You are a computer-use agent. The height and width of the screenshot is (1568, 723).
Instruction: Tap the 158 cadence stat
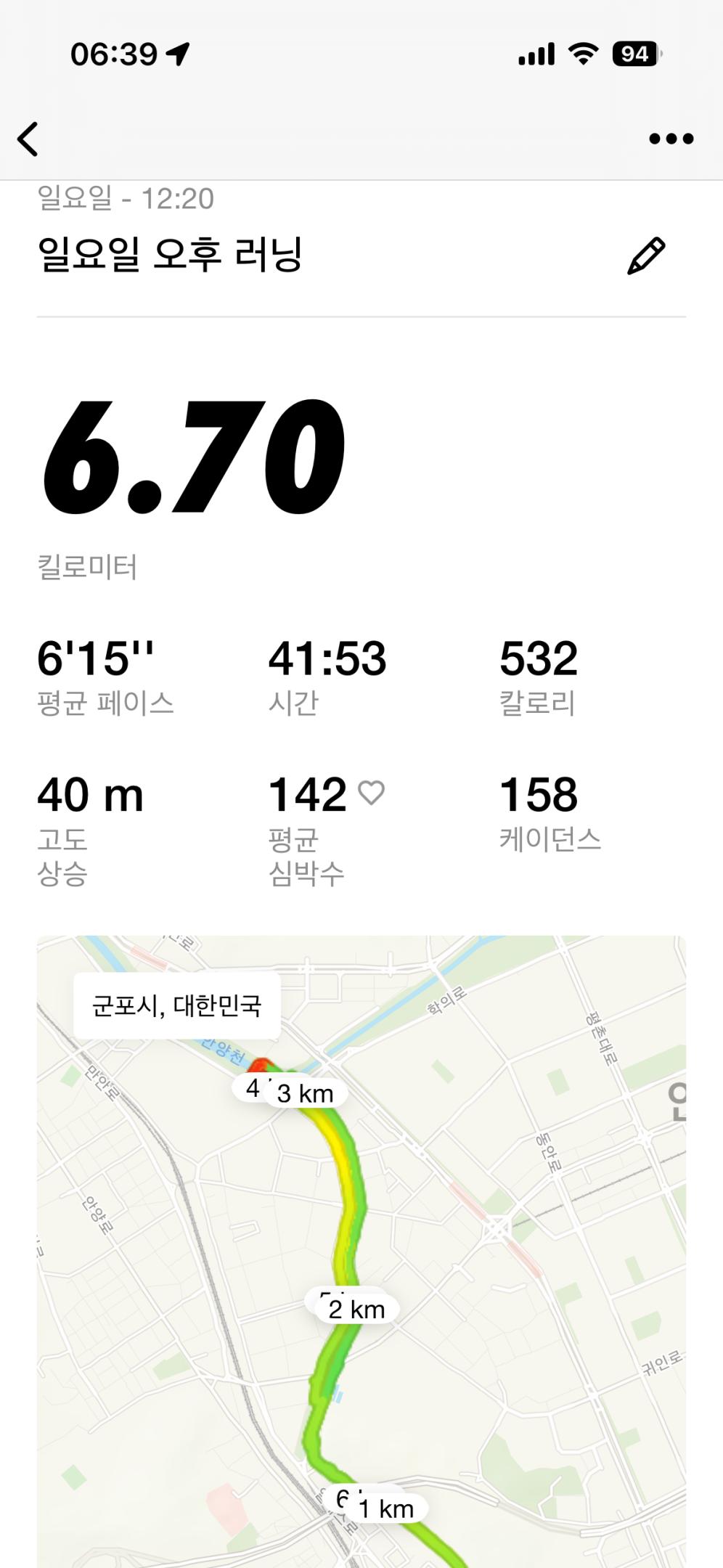coord(539,794)
